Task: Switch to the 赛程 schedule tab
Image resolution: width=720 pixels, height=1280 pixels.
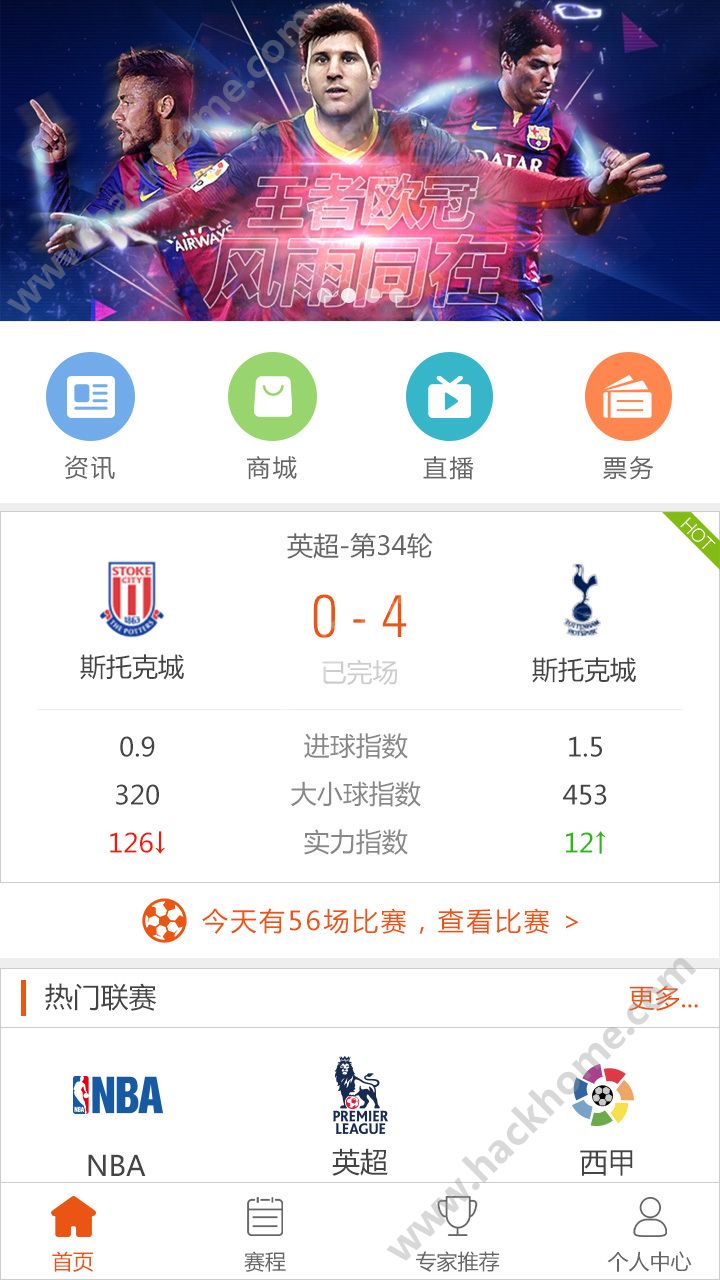Action: pyautogui.click(x=265, y=1232)
